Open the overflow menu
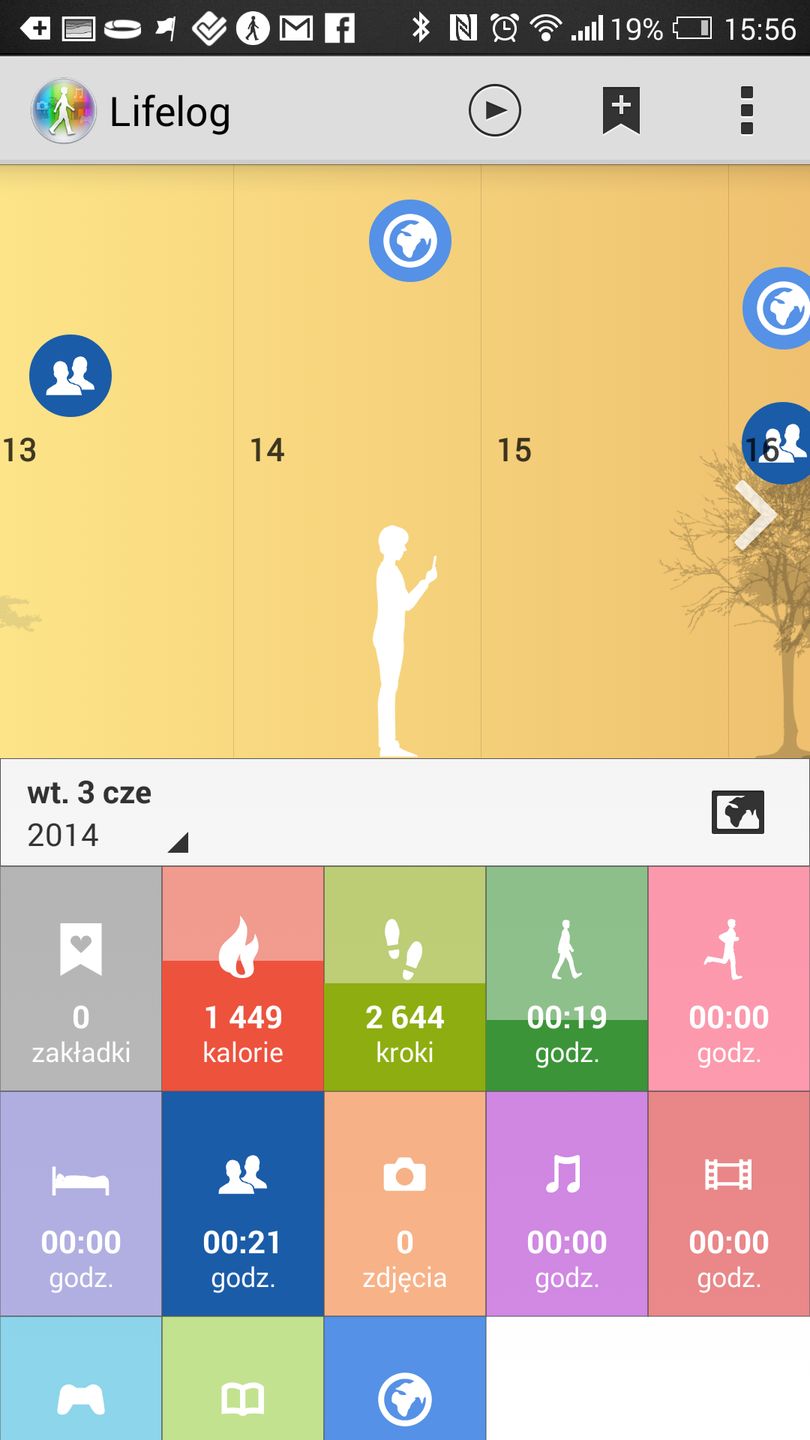The width and height of the screenshot is (810, 1440). tap(746, 110)
